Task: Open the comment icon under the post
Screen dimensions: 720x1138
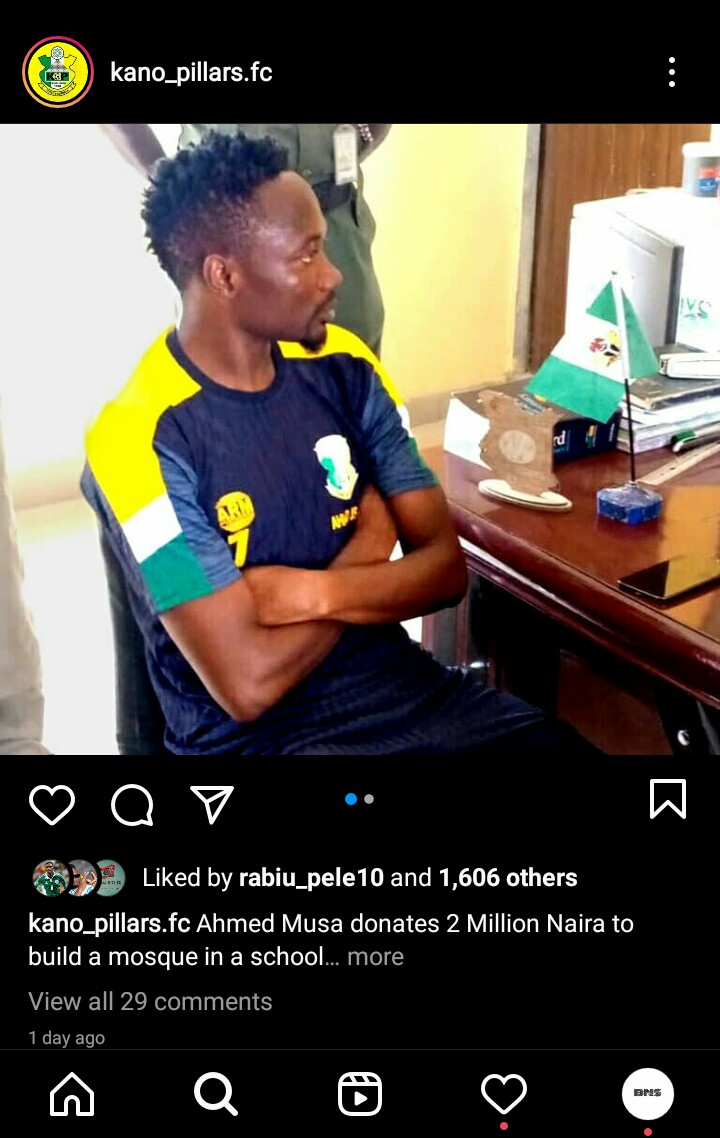Action: coord(132,804)
